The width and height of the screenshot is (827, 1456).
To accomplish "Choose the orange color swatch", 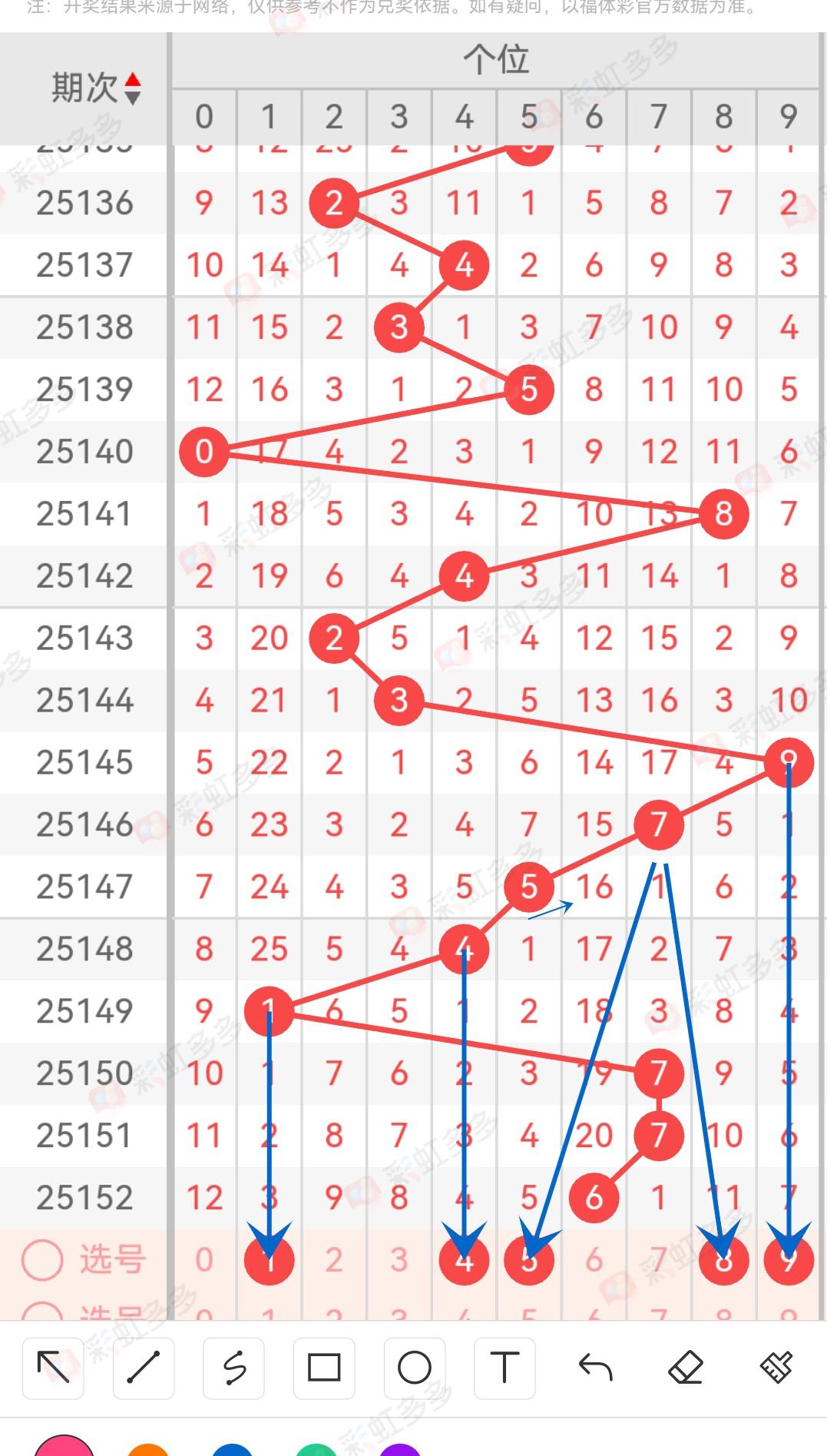I will point(148,1450).
